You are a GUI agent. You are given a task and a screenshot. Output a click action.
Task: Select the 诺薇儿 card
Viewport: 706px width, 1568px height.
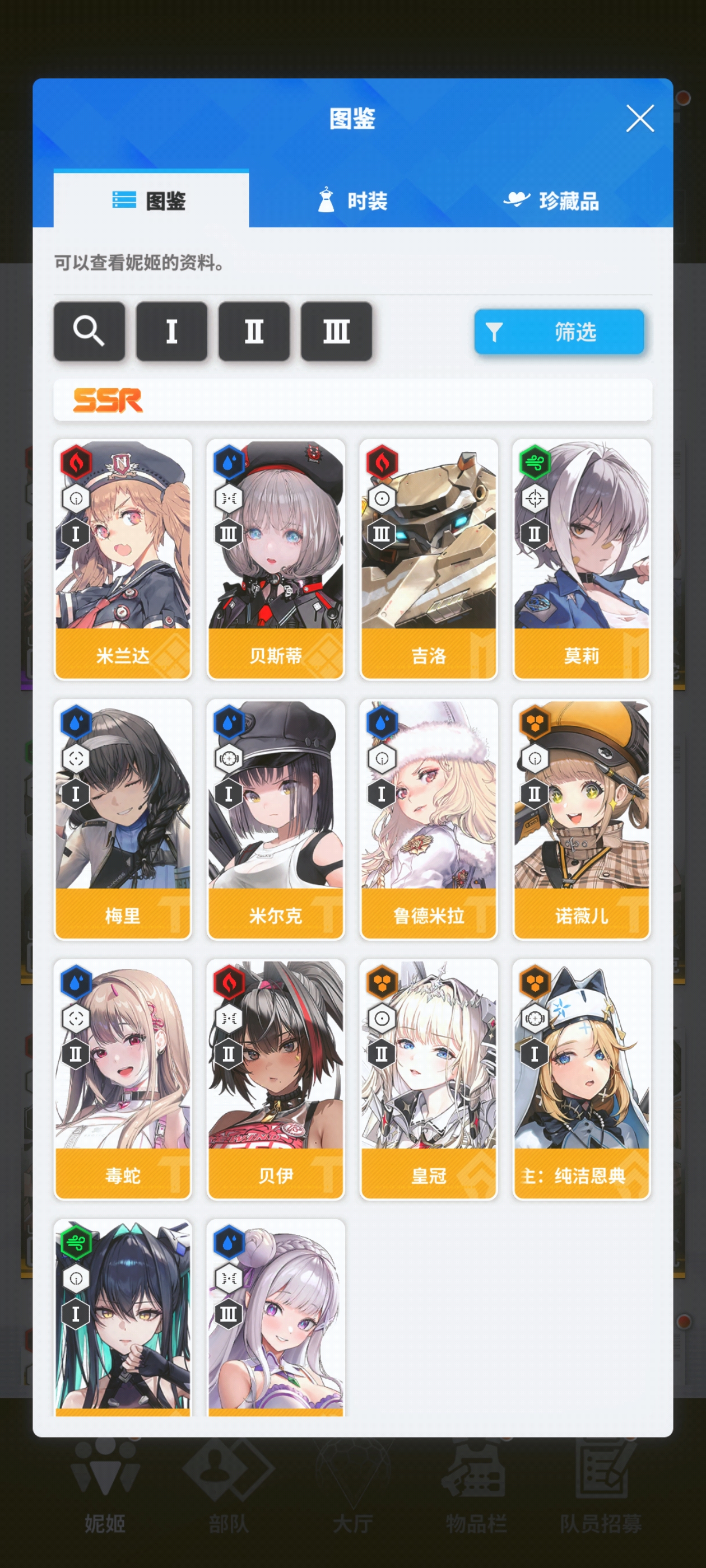coord(581,818)
